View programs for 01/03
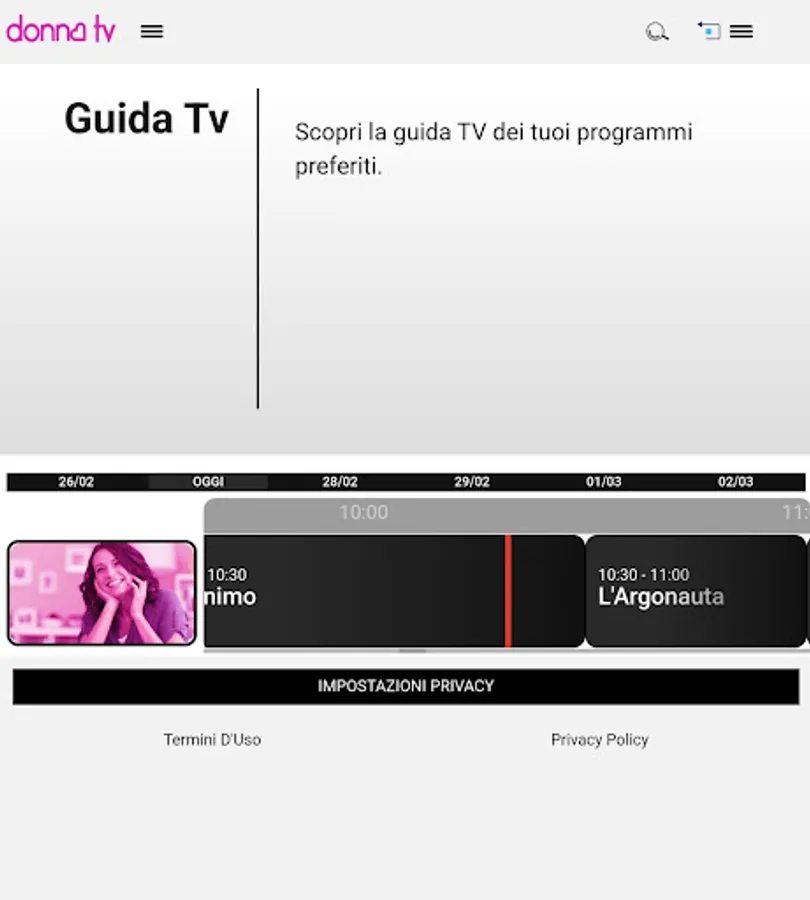810x900 pixels. [604, 481]
